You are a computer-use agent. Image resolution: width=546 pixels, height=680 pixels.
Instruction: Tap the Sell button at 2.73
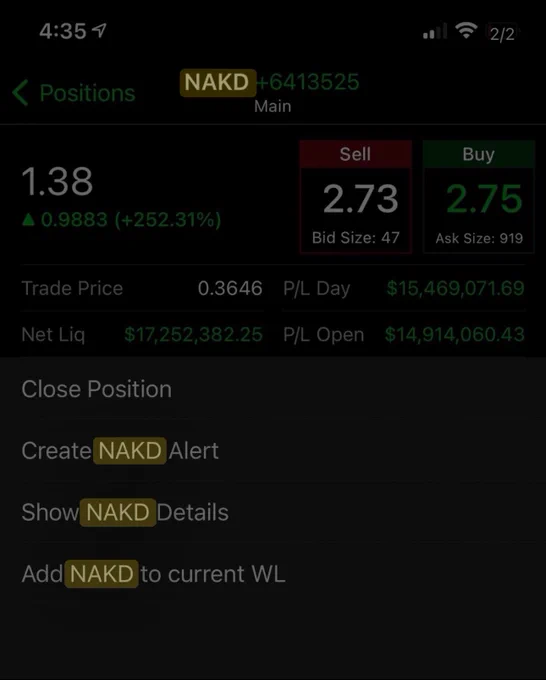click(355, 196)
